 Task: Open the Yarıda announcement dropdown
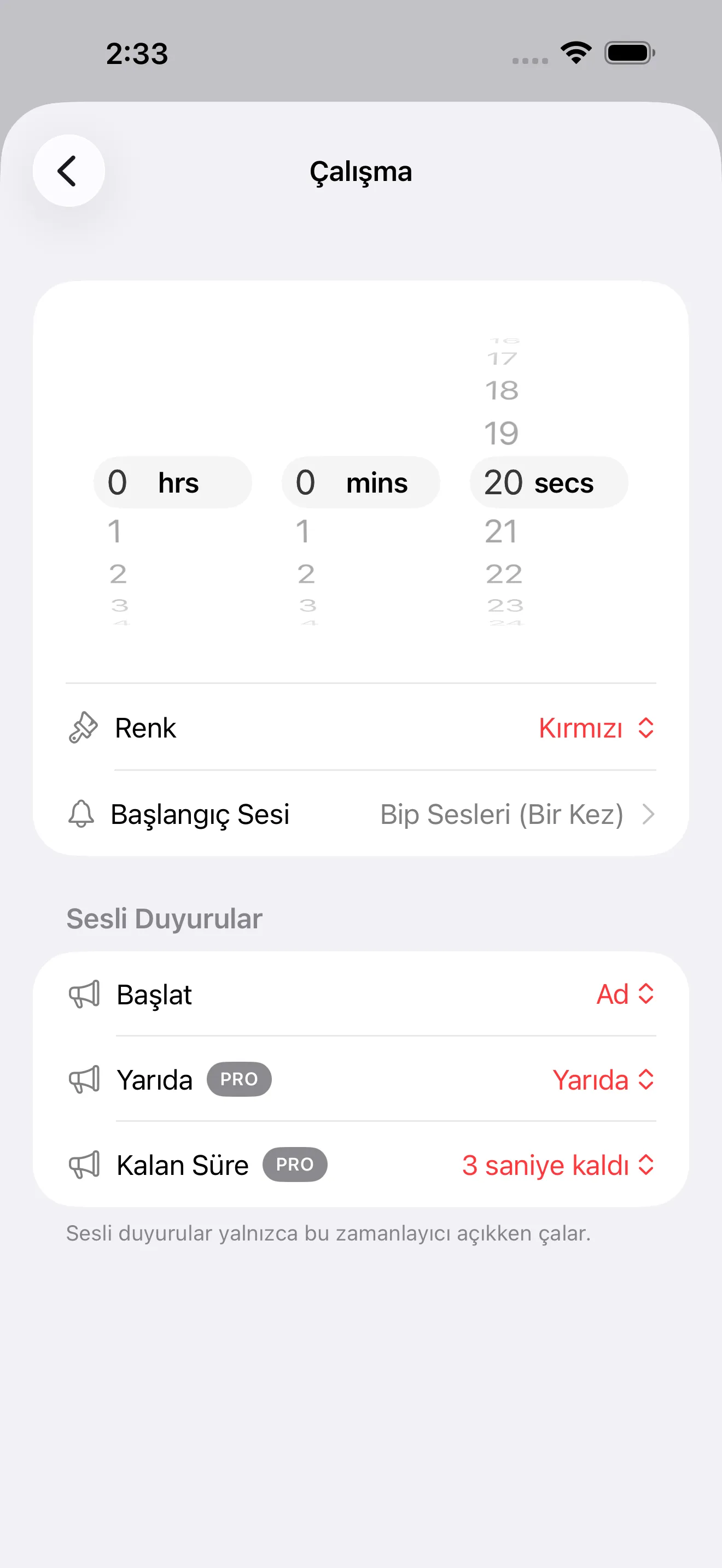point(603,1079)
